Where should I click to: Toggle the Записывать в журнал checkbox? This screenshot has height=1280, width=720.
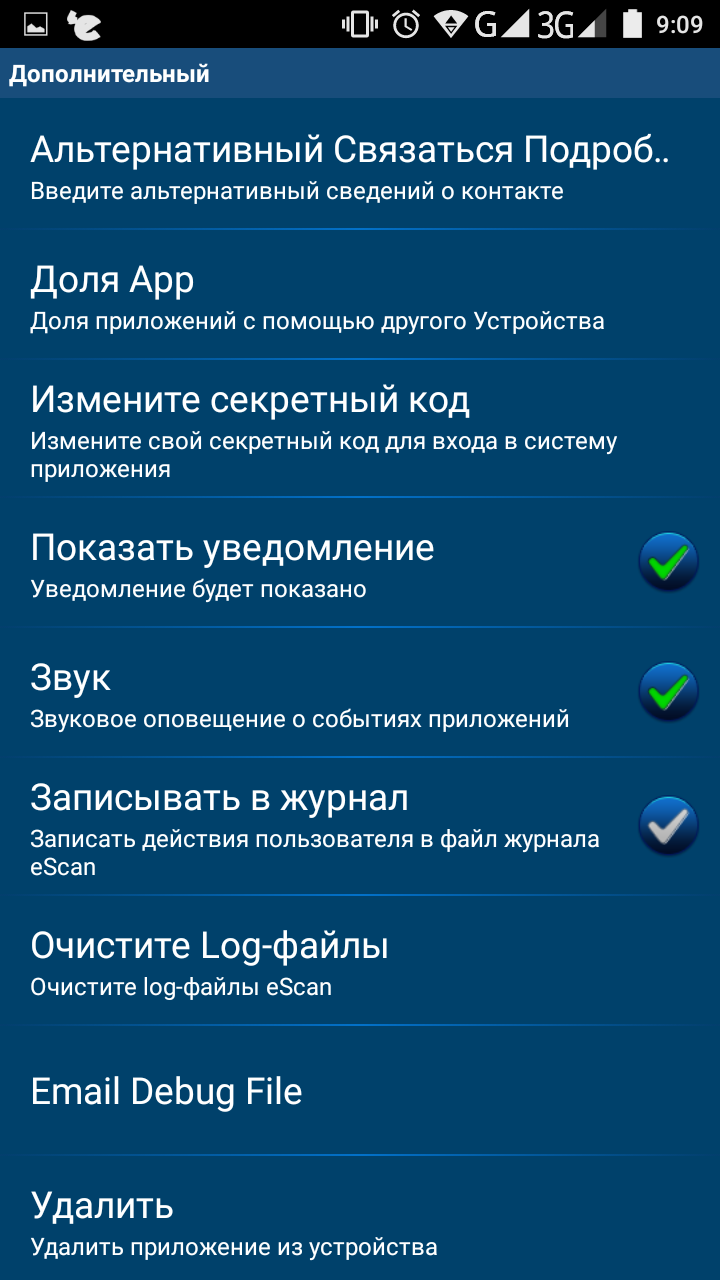tap(668, 826)
